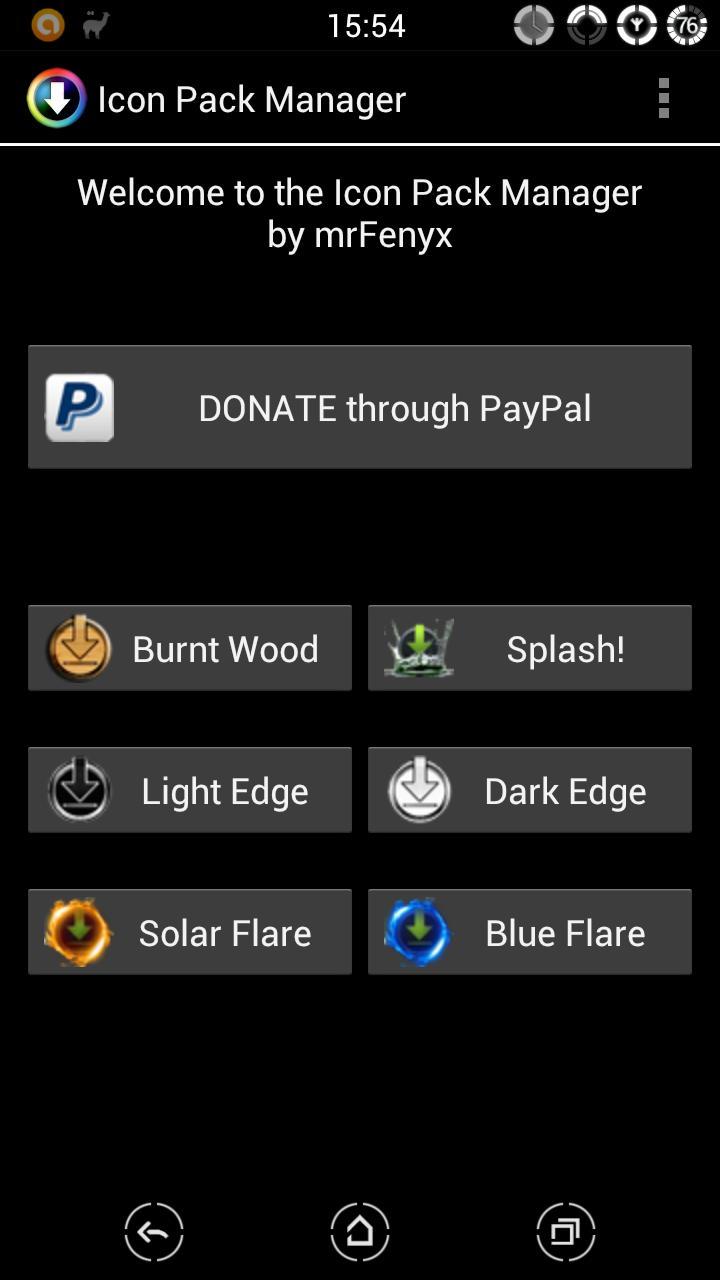Open the recent apps switcher

[x=565, y=1232]
